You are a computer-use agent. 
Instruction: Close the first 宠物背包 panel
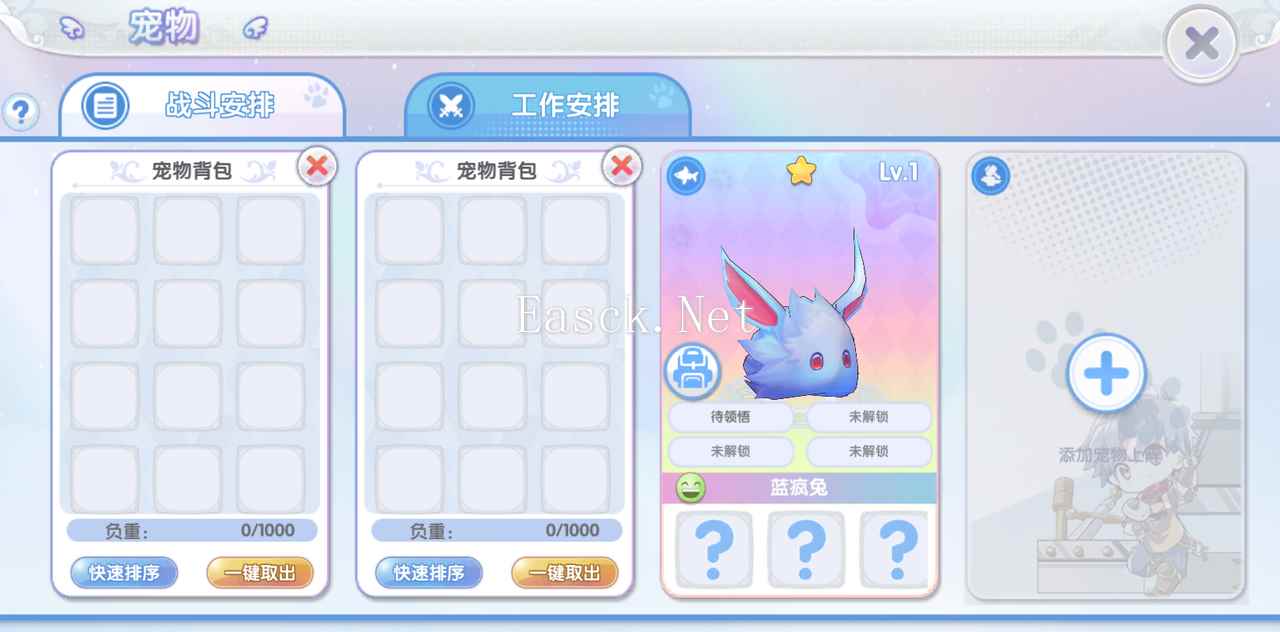(317, 167)
